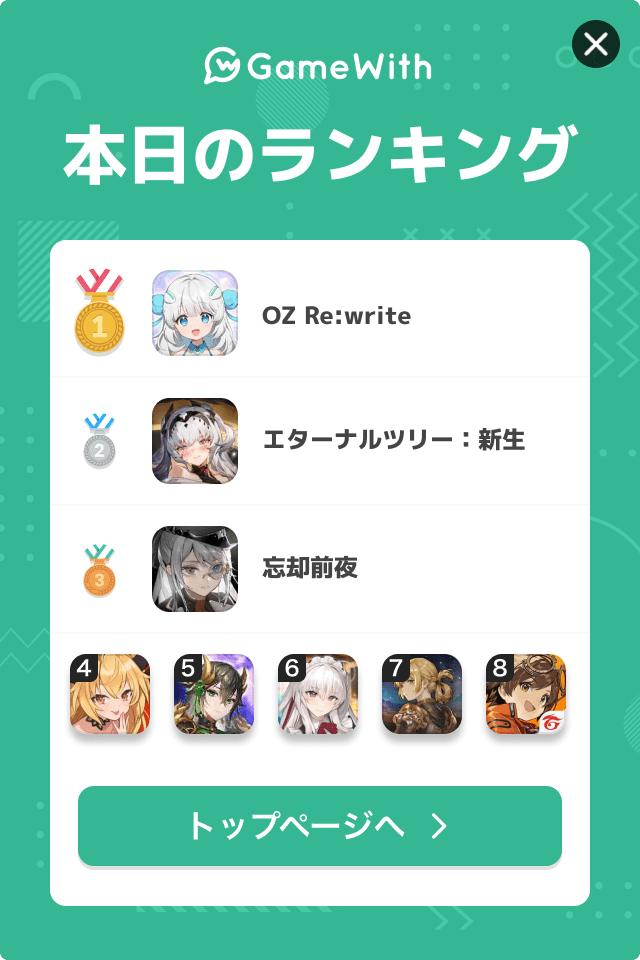Open the rank 7 game icon
The height and width of the screenshot is (960, 640).
[x=422, y=694]
